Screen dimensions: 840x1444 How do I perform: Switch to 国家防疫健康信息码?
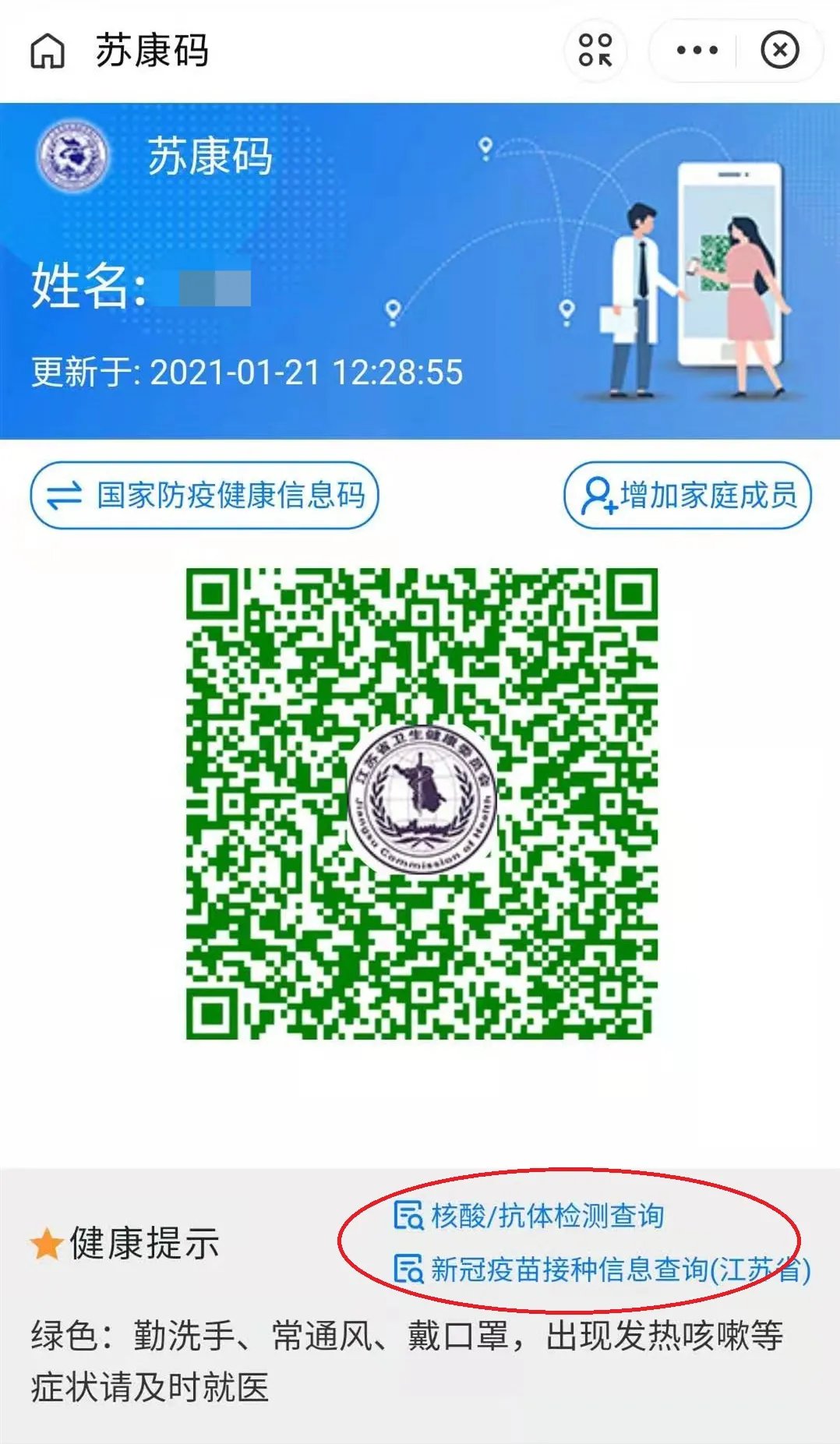coord(204,495)
